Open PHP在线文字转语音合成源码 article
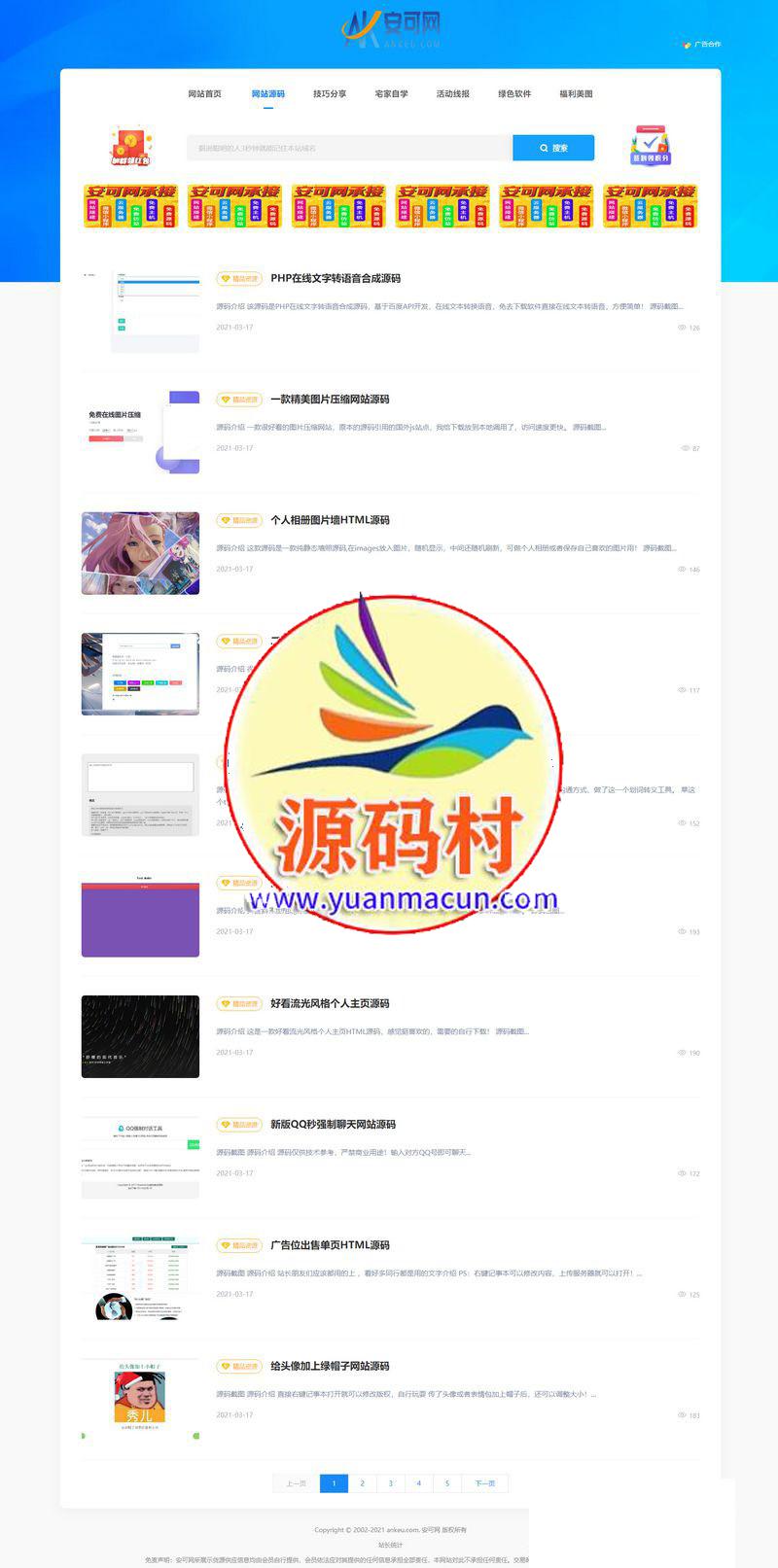Viewport: 778px width, 1568px height. click(x=335, y=278)
